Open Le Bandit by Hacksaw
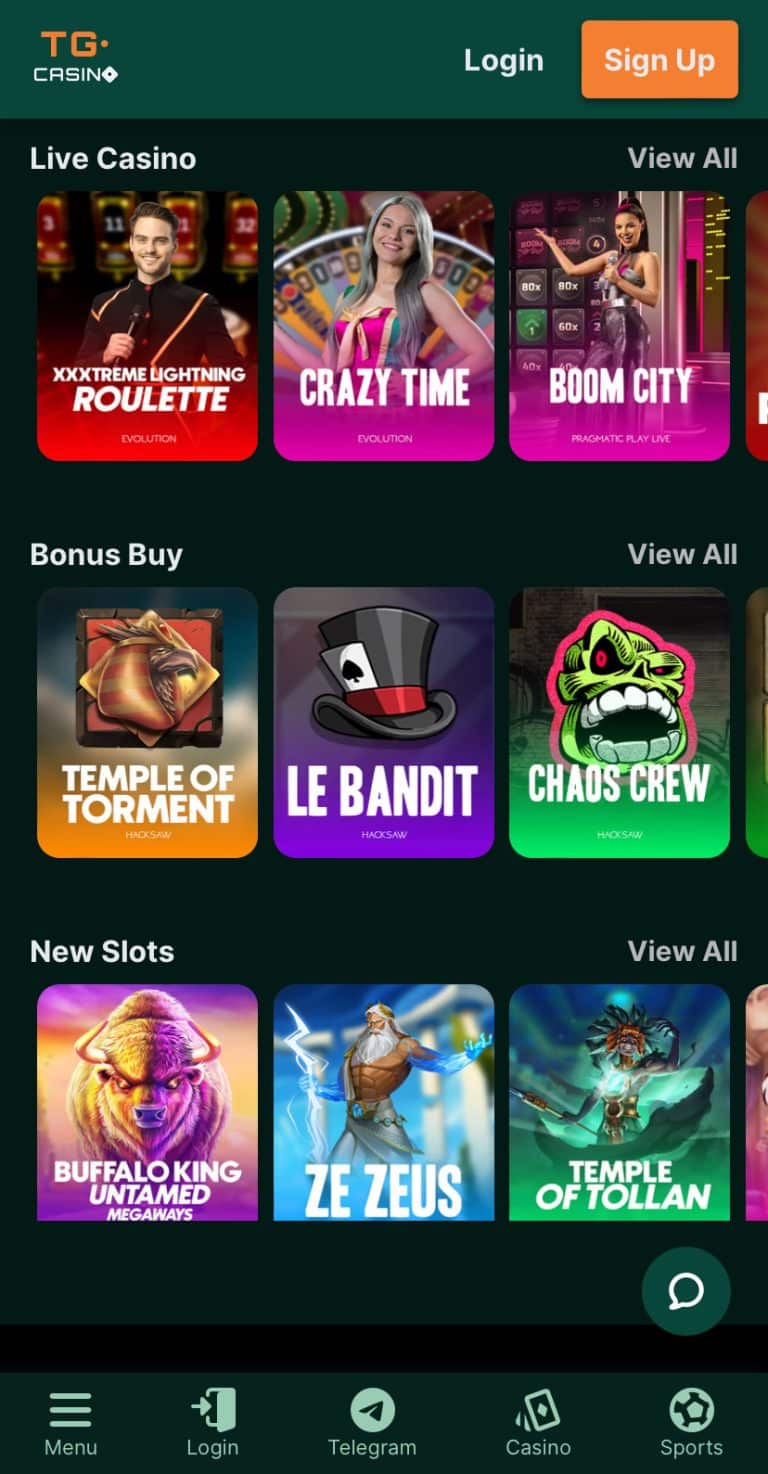Image resolution: width=768 pixels, height=1474 pixels. point(384,723)
